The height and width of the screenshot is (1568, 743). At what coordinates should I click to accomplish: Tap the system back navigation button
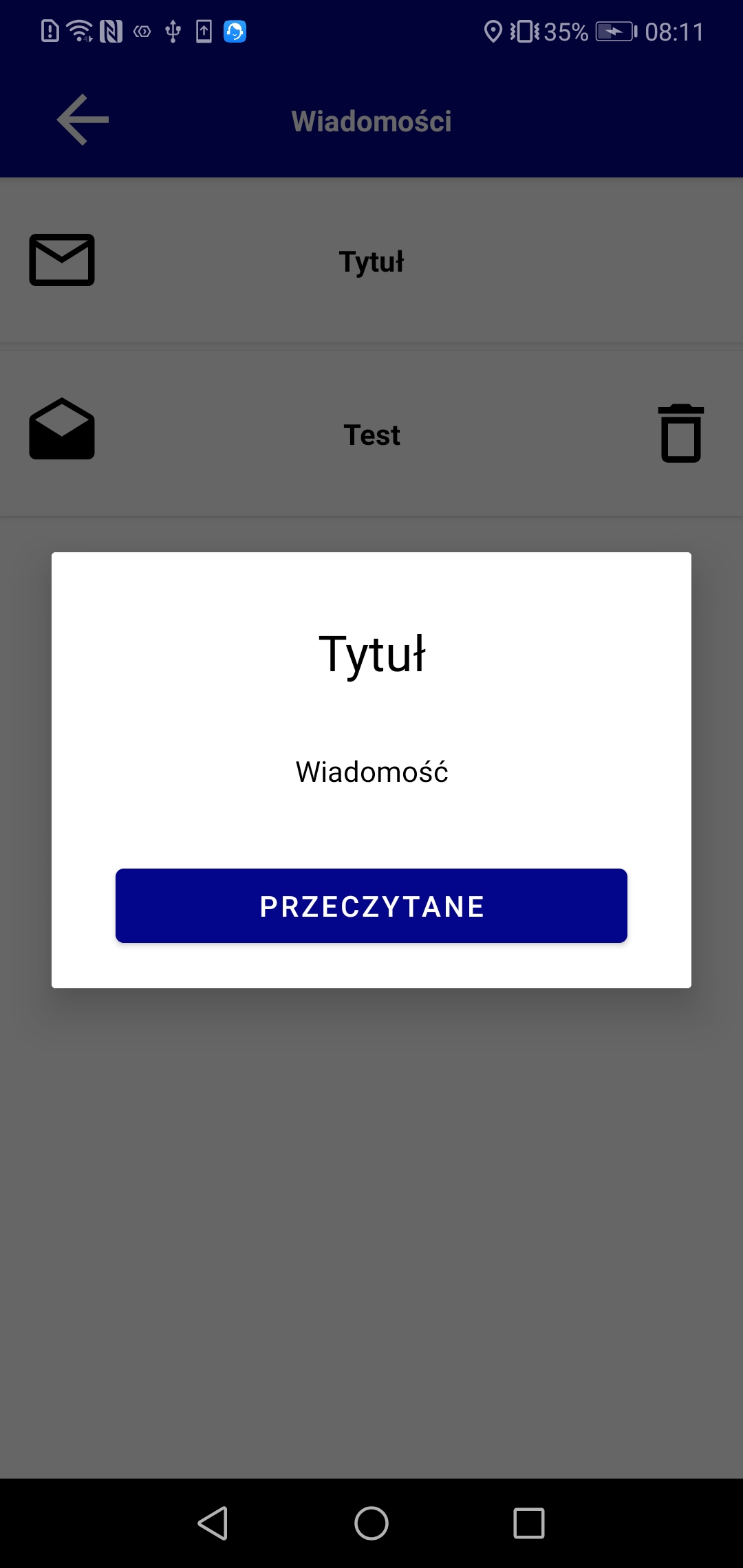click(213, 1523)
